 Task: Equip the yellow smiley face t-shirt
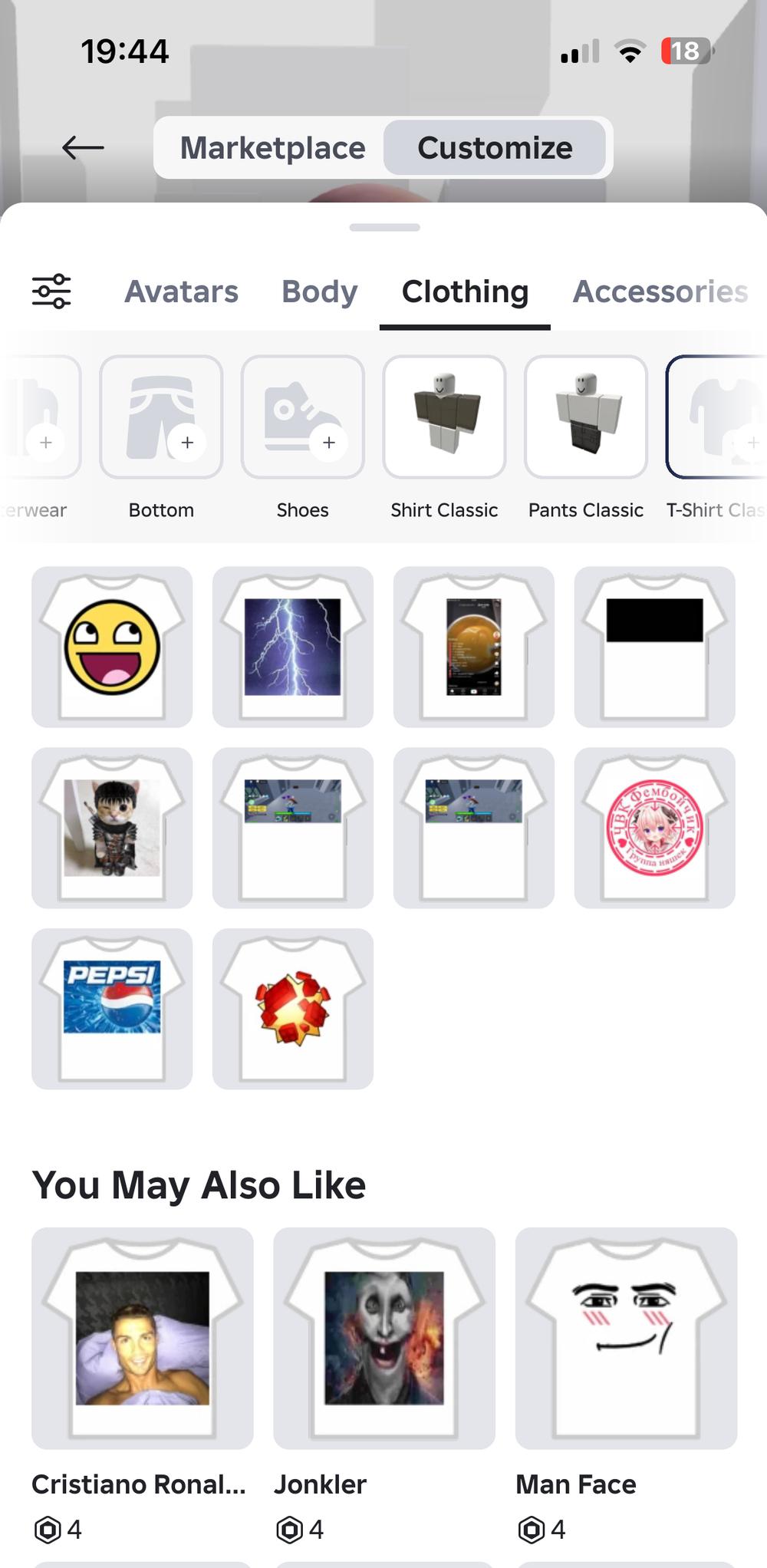112,647
